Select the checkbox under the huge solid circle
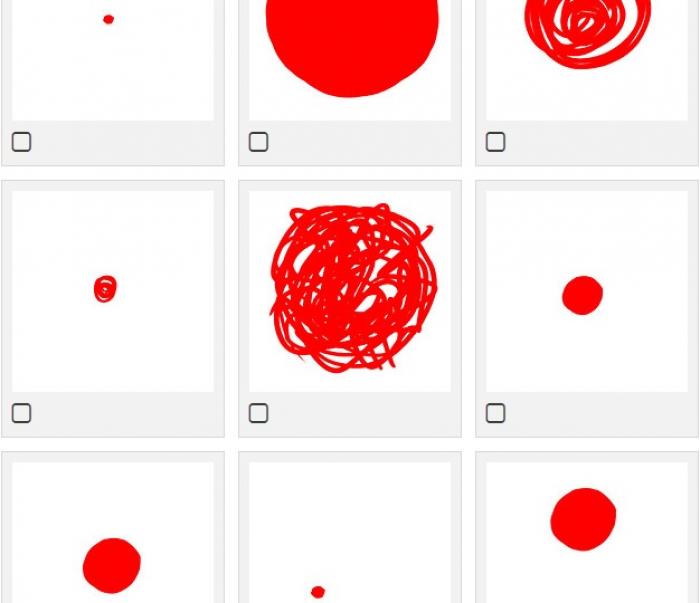The width and height of the screenshot is (700, 603). point(258,142)
